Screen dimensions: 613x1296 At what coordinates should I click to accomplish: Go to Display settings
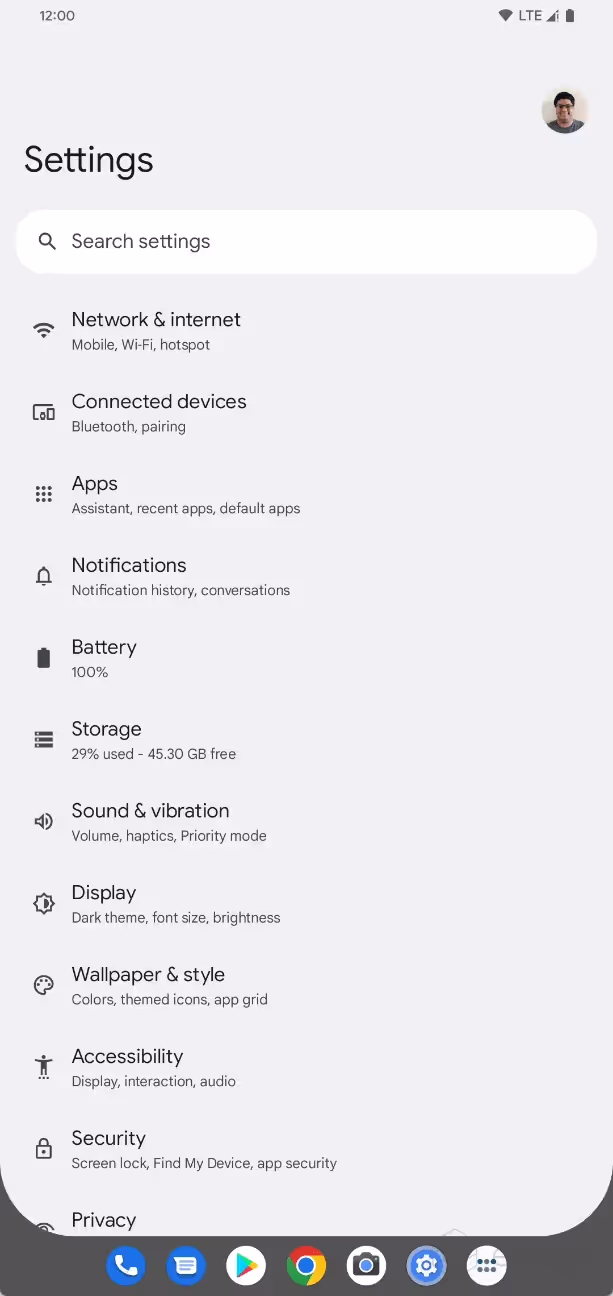tap(306, 905)
